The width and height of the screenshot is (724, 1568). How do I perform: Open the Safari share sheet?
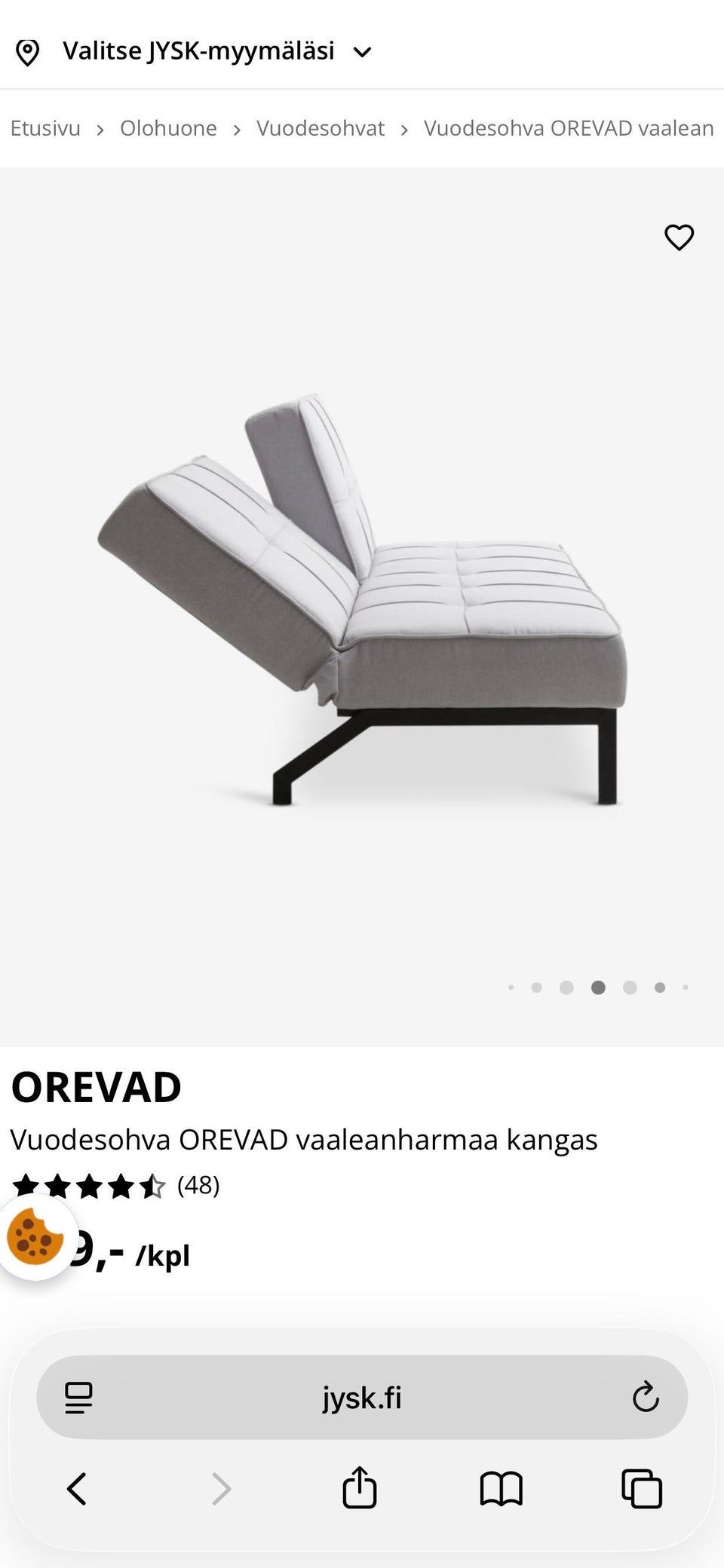360,1489
